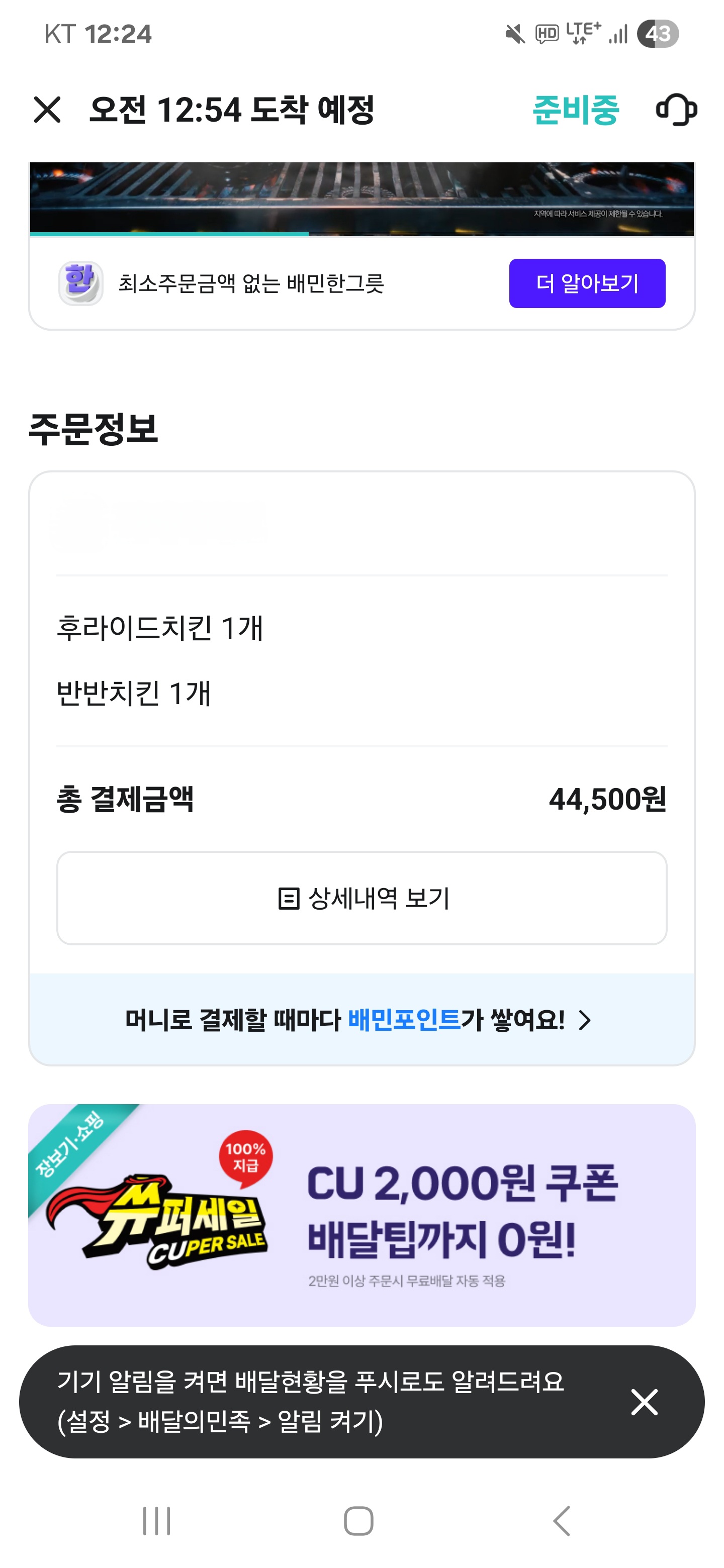724x1568 pixels.
Task: Open 상세내역 보기 order details
Action: (x=361, y=899)
